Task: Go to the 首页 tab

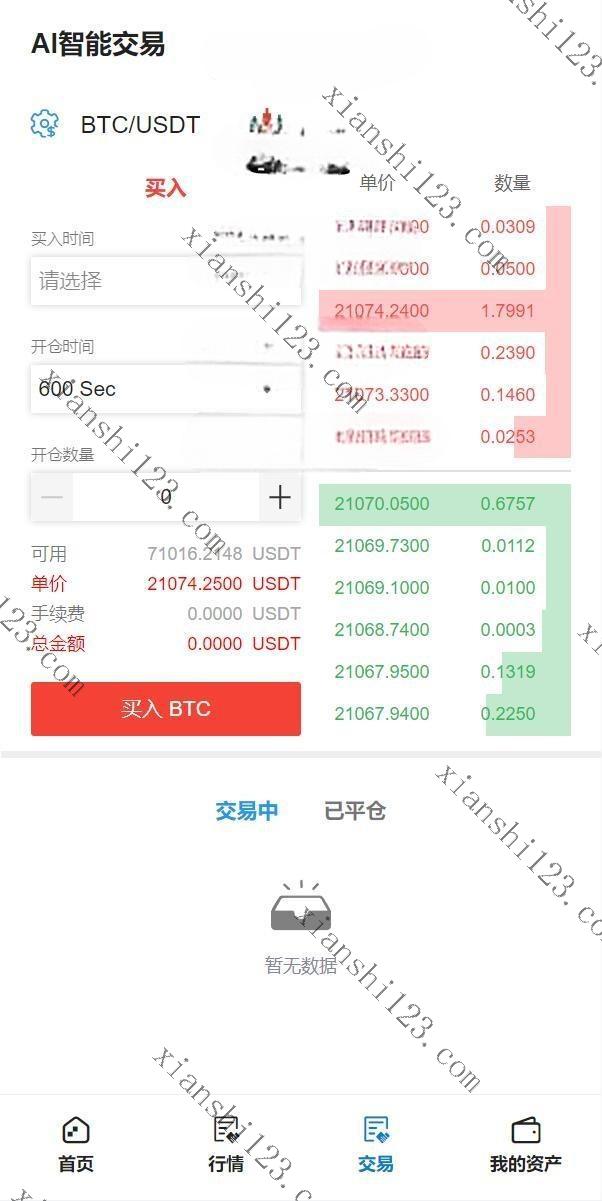Action: click(76, 1145)
